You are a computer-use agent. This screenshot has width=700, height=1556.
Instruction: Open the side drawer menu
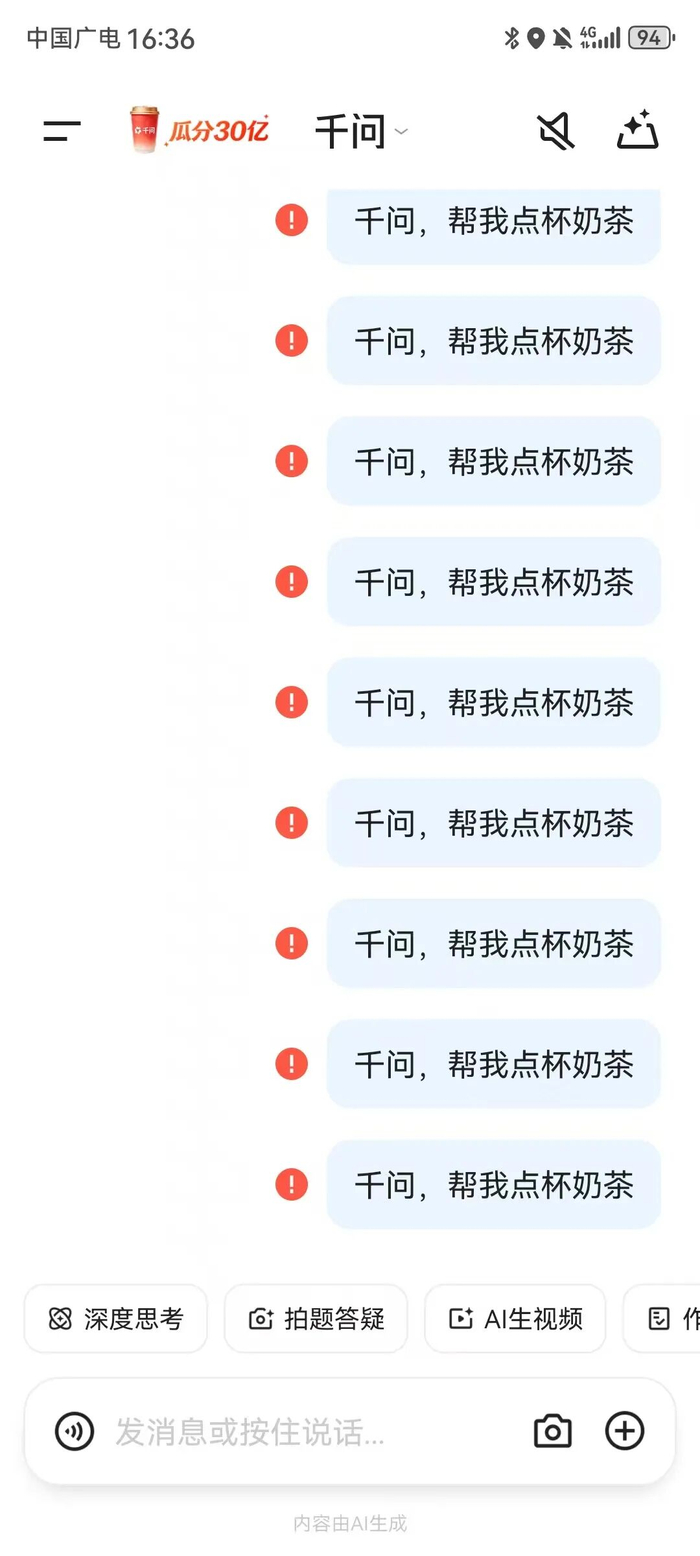pyautogui.click(x=62, y=131)
